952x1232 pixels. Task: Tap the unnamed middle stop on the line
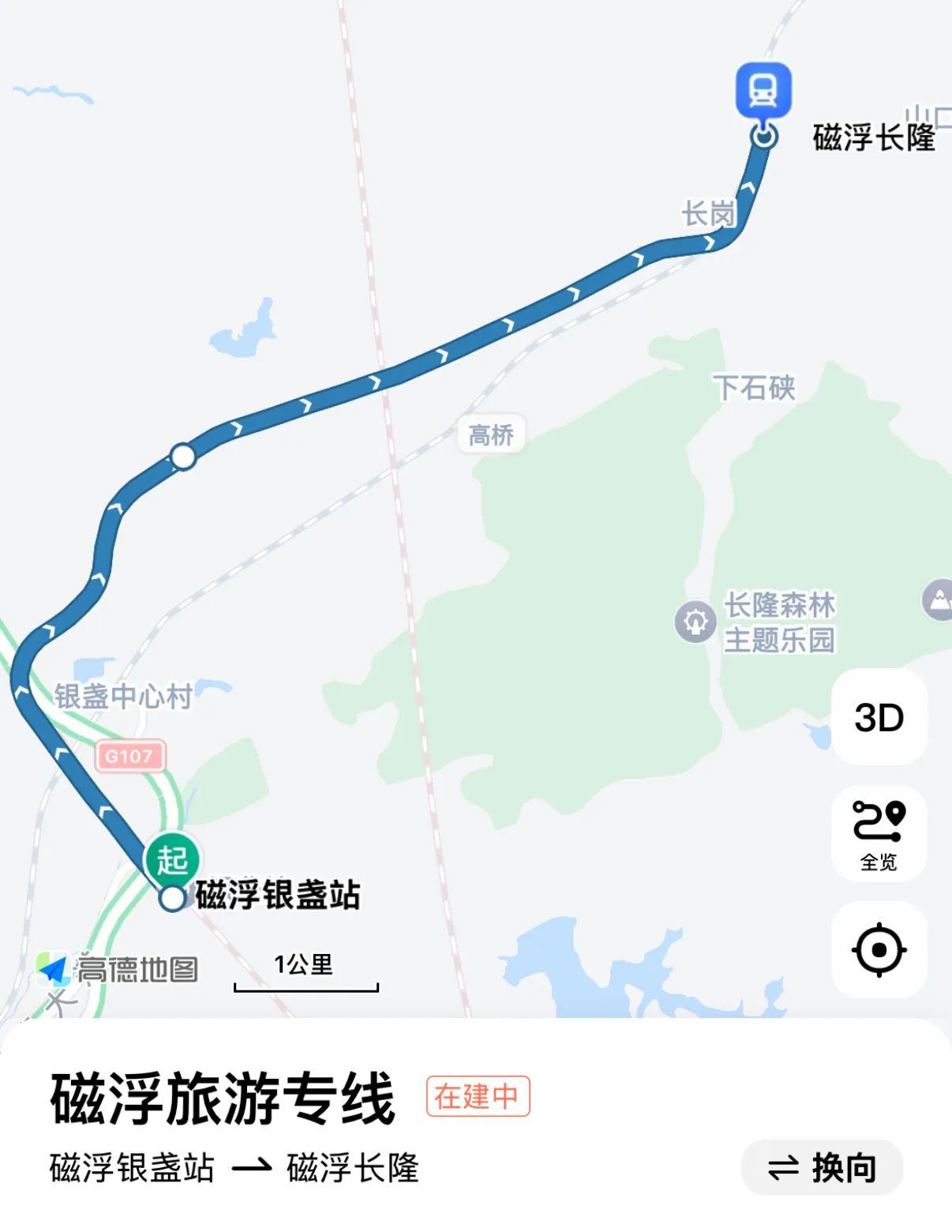183,456
